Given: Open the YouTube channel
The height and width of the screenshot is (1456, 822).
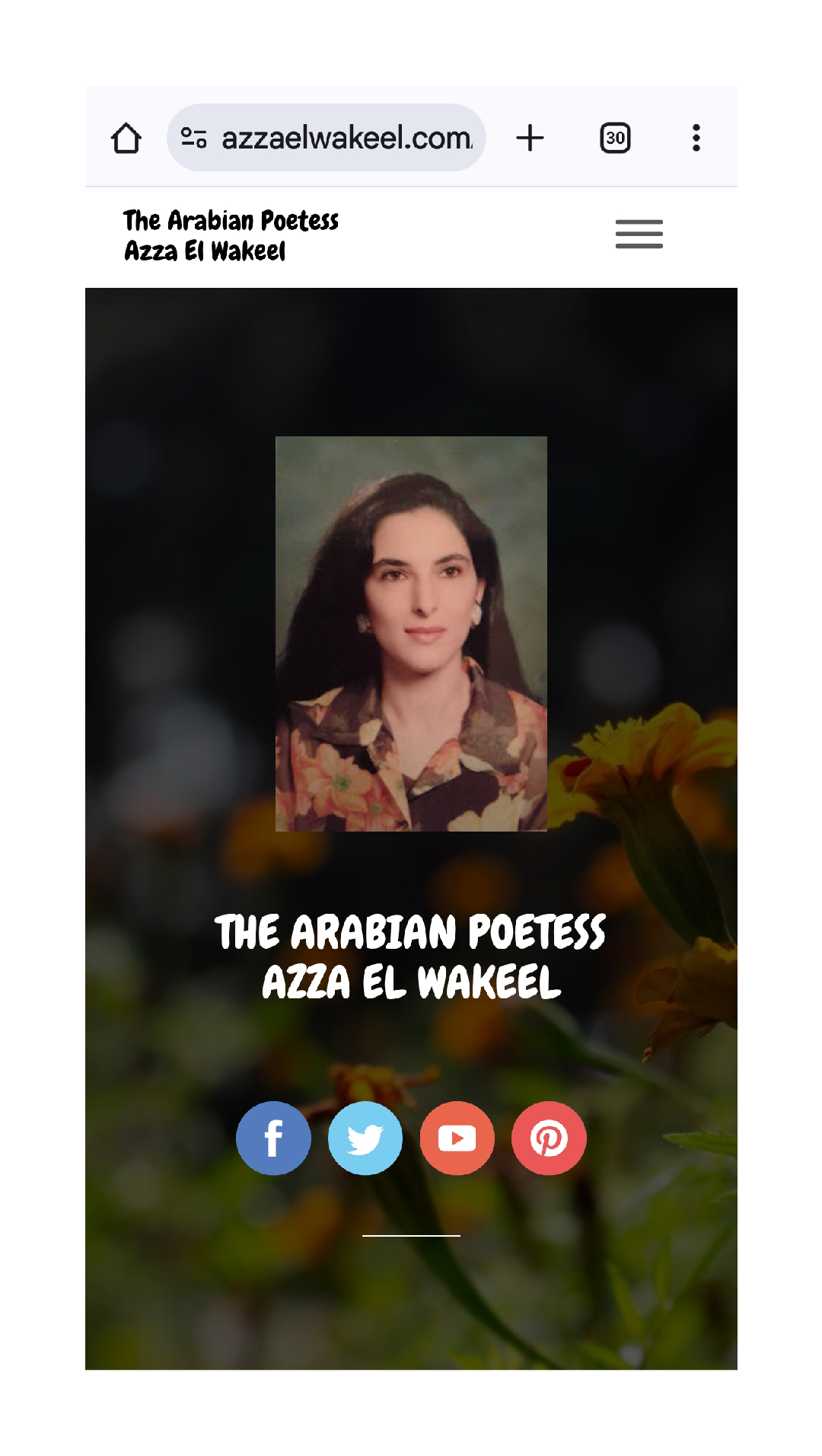Looking at the screenshot, I should point(457,1138).
